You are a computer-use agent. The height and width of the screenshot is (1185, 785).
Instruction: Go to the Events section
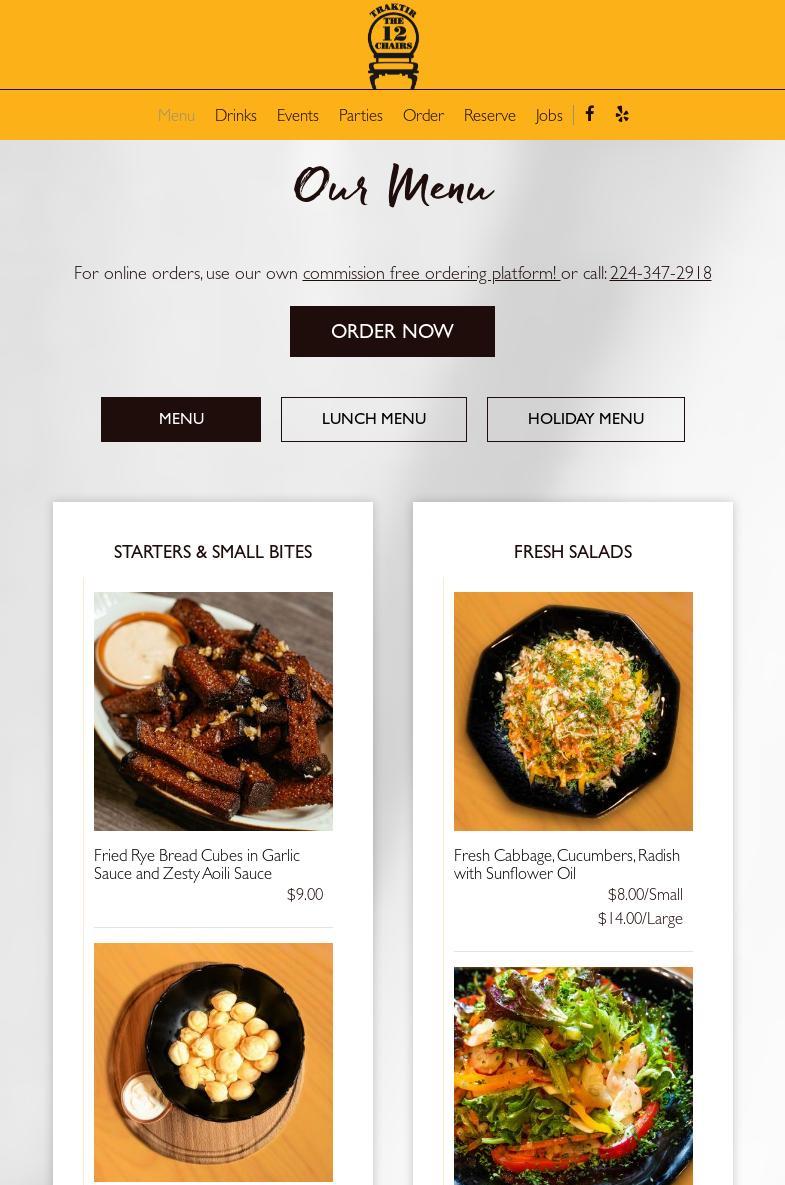coord(297,116)
